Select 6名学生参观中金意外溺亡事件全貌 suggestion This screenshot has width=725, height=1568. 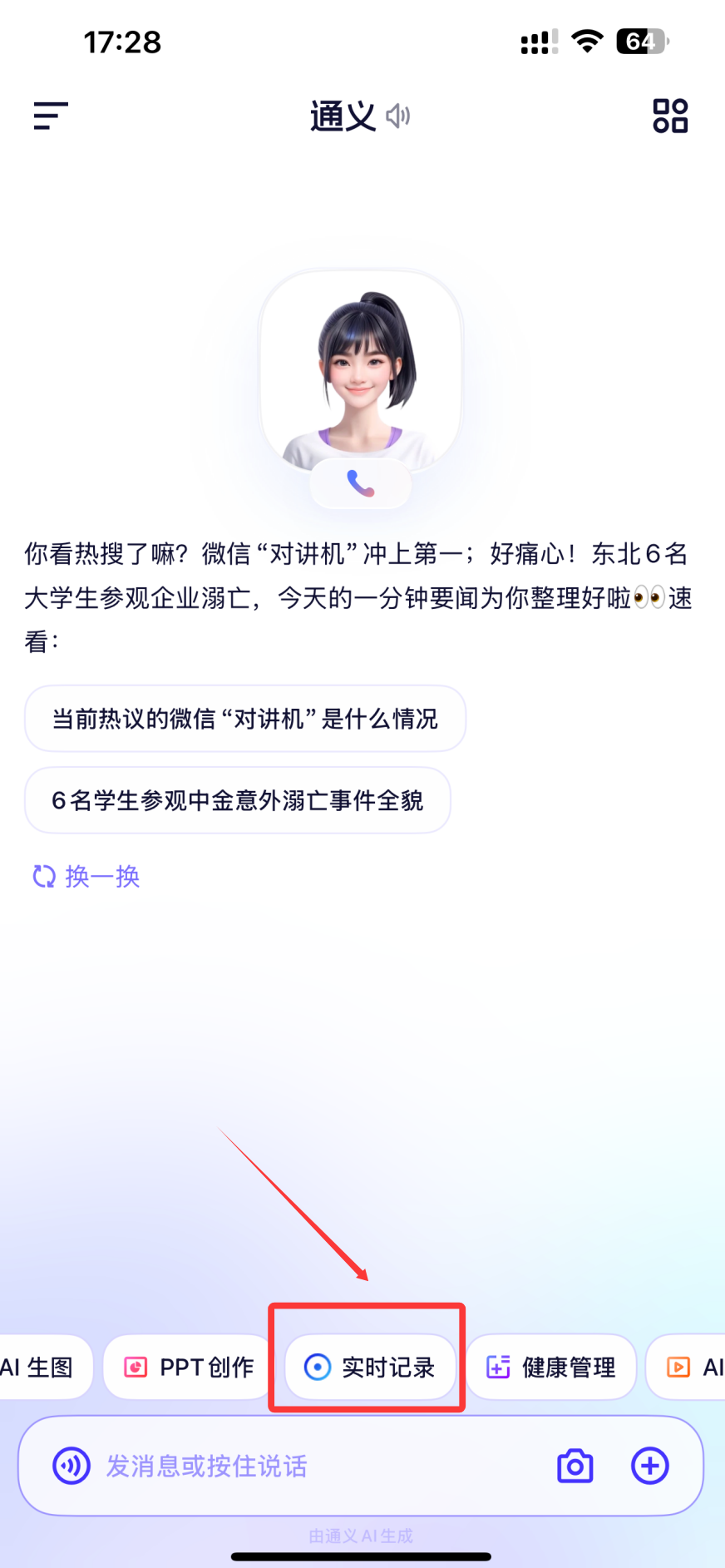238,800
